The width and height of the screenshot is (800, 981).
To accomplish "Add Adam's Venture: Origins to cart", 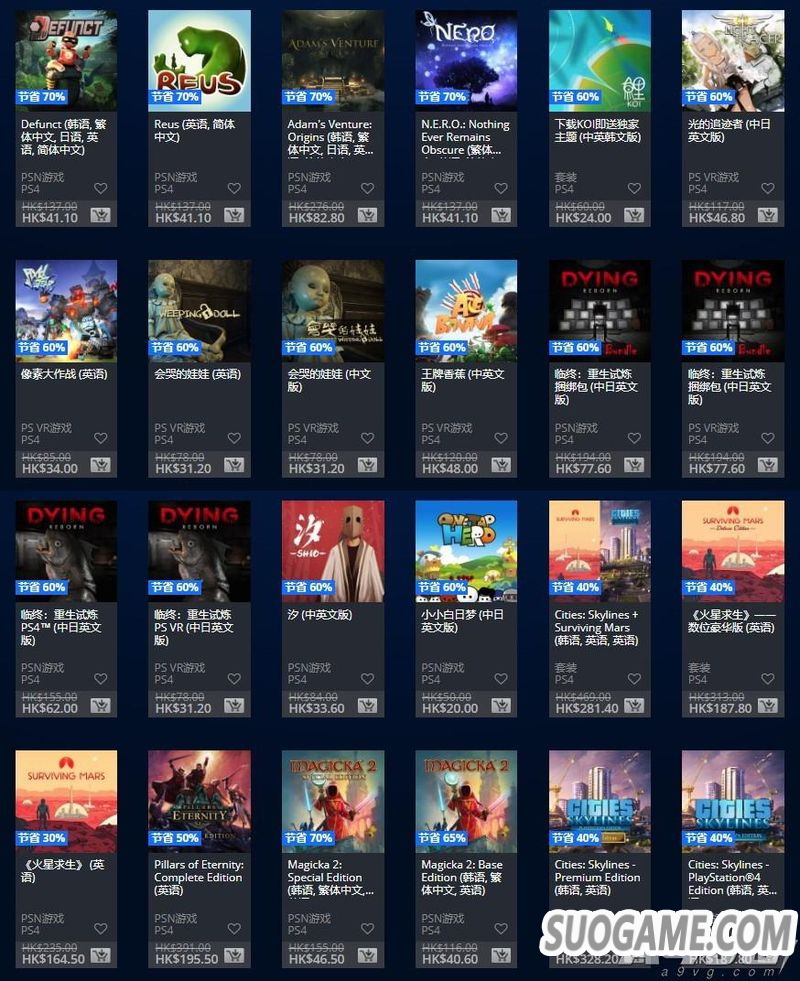I will click(367, 215).
